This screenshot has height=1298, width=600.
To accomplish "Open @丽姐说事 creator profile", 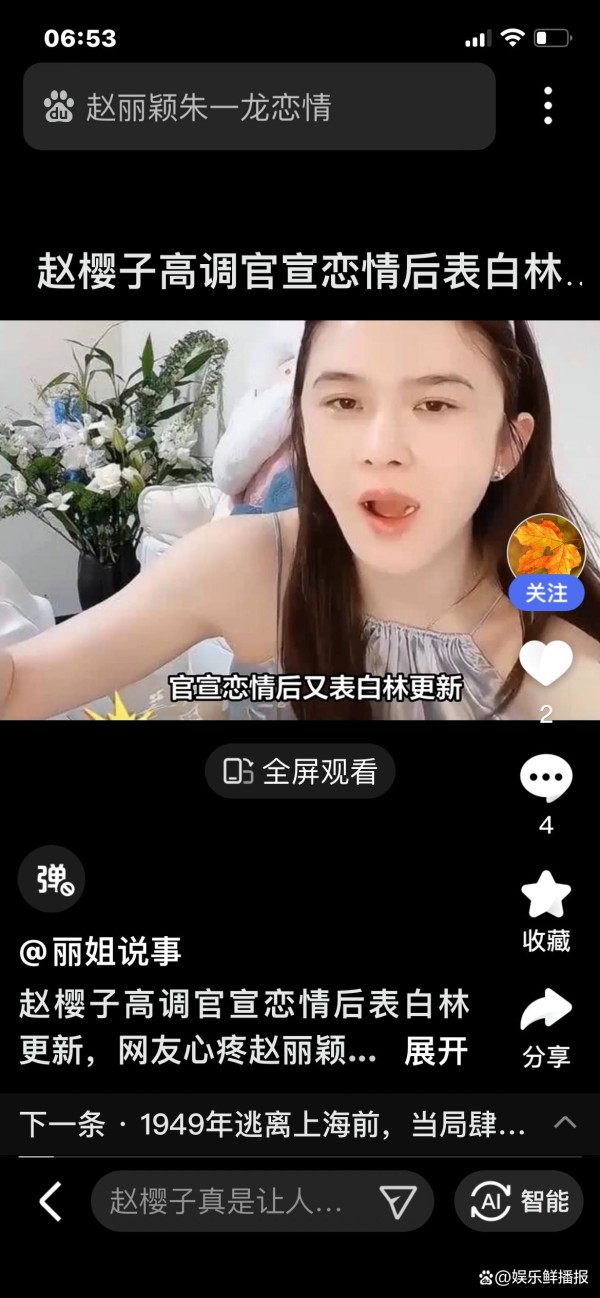I will point(100,952).
